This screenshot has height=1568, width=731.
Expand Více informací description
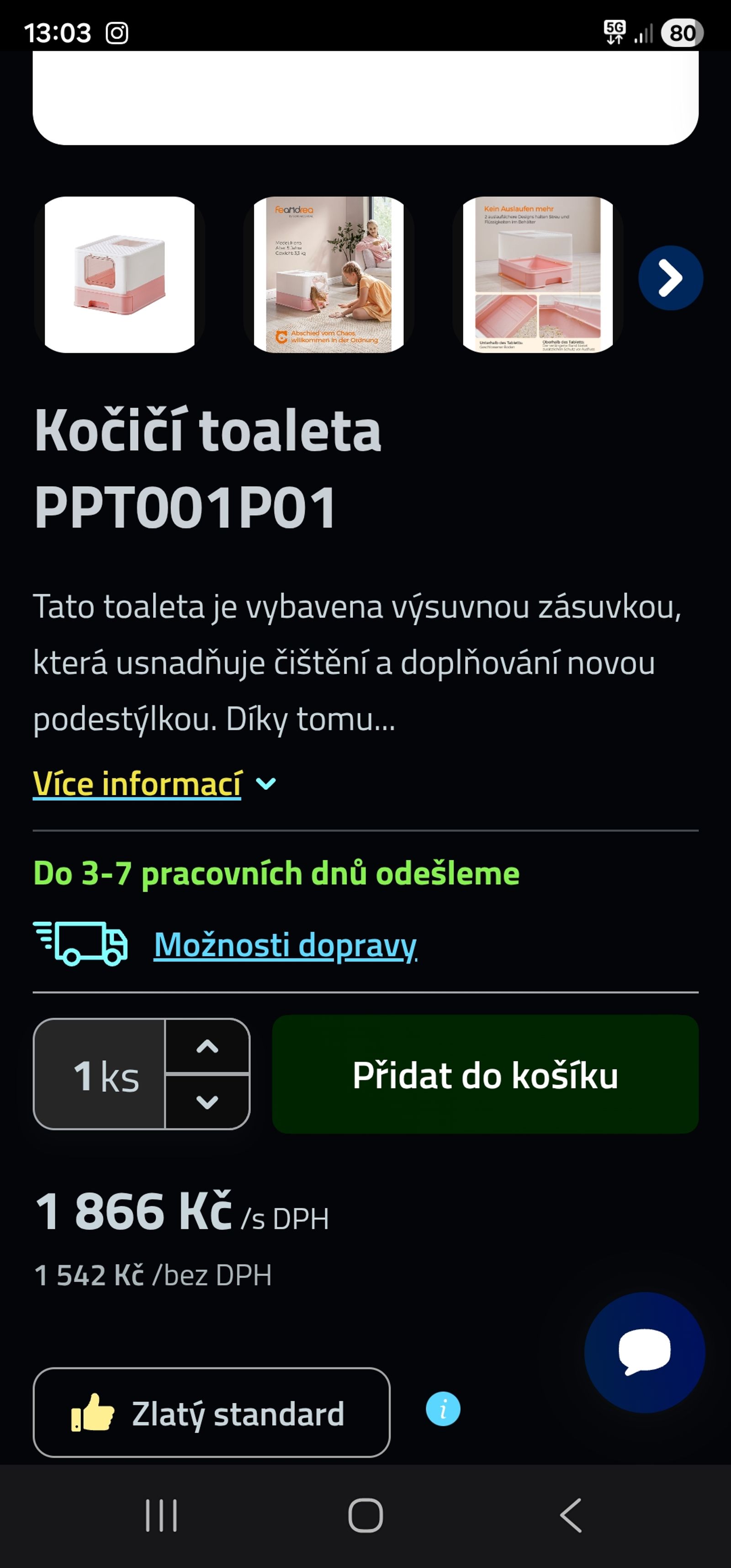pos(154,783)
